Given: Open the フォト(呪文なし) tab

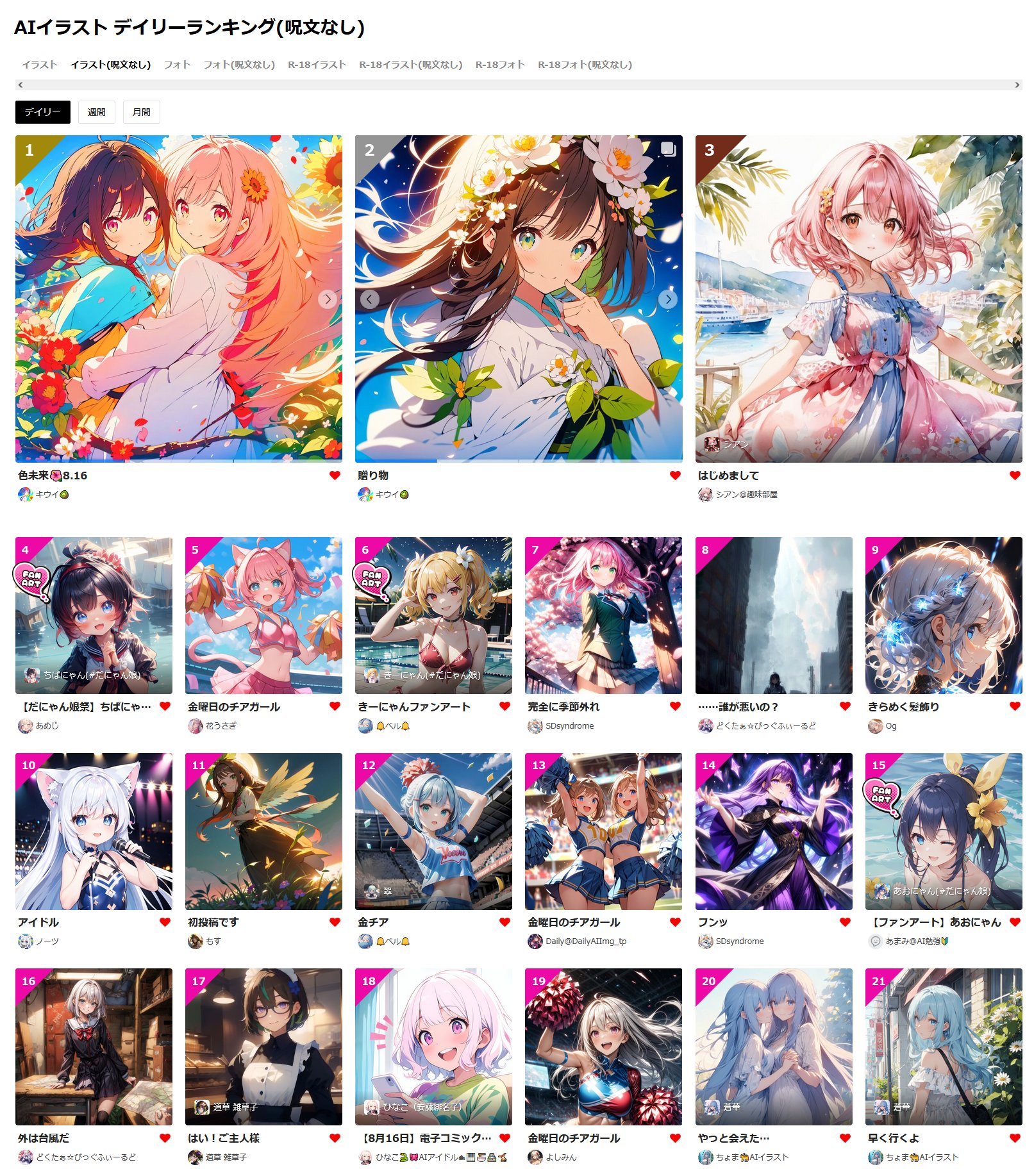Looking at the screenshot, I should coord(239,65).
